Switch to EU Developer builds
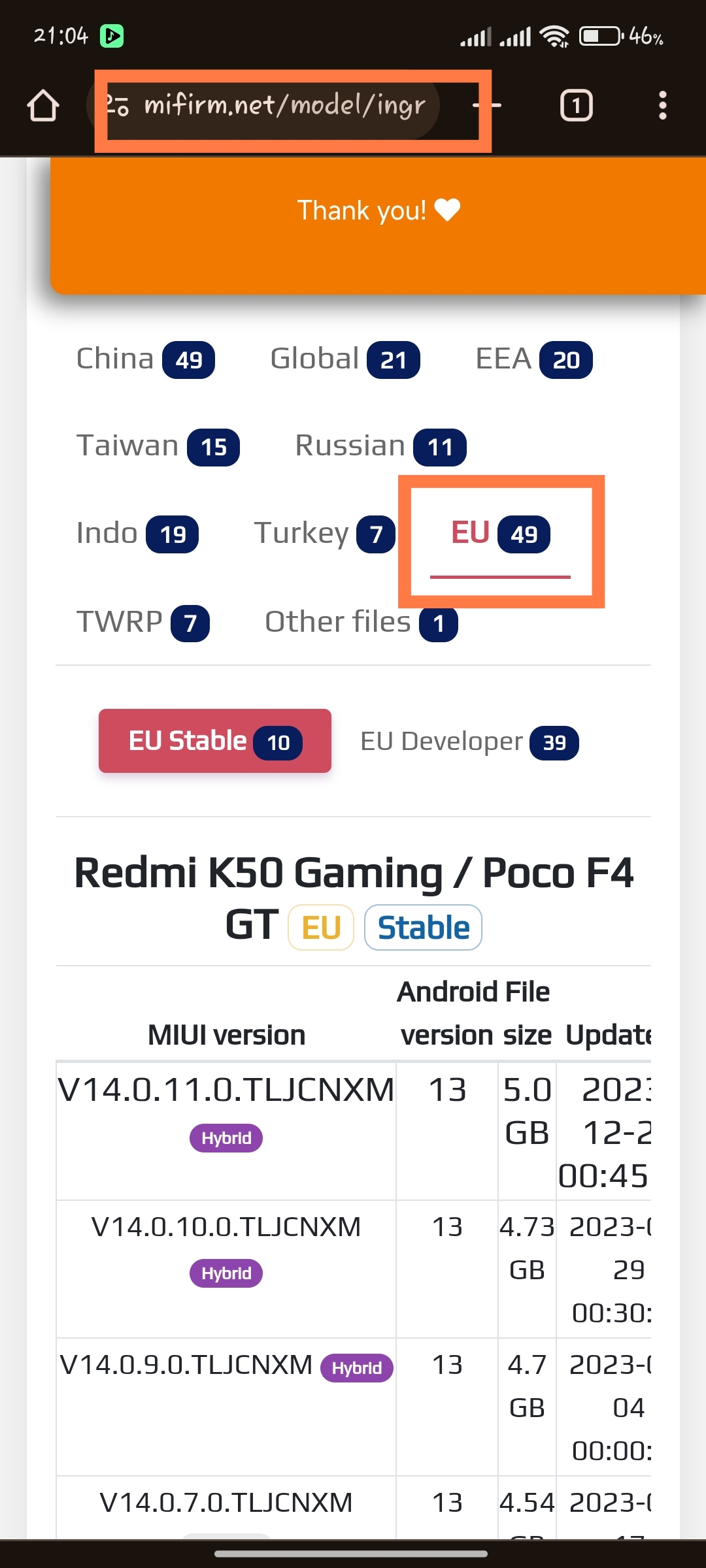This screenshot has height=1568, width=706. tap(469, 742)
